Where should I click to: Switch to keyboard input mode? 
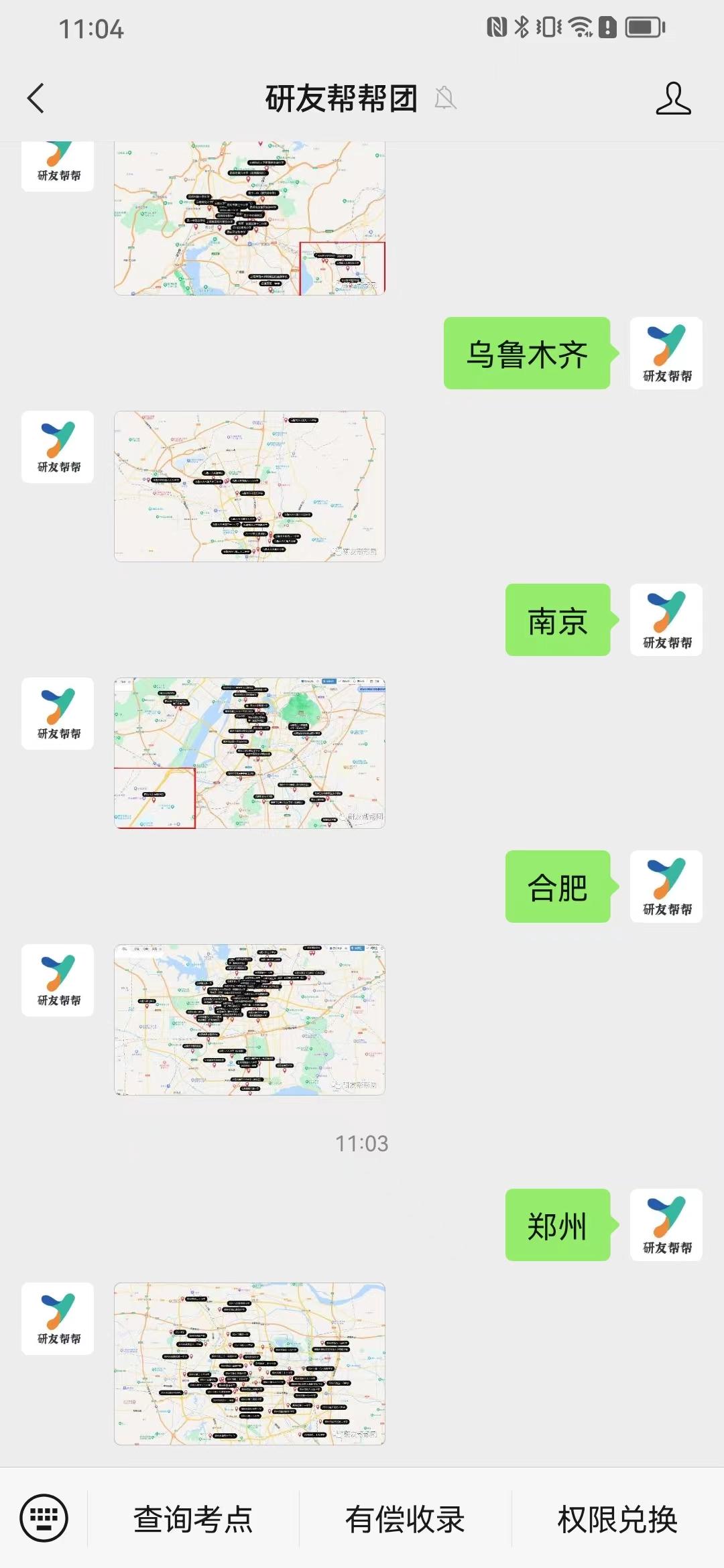point(44,1518)
